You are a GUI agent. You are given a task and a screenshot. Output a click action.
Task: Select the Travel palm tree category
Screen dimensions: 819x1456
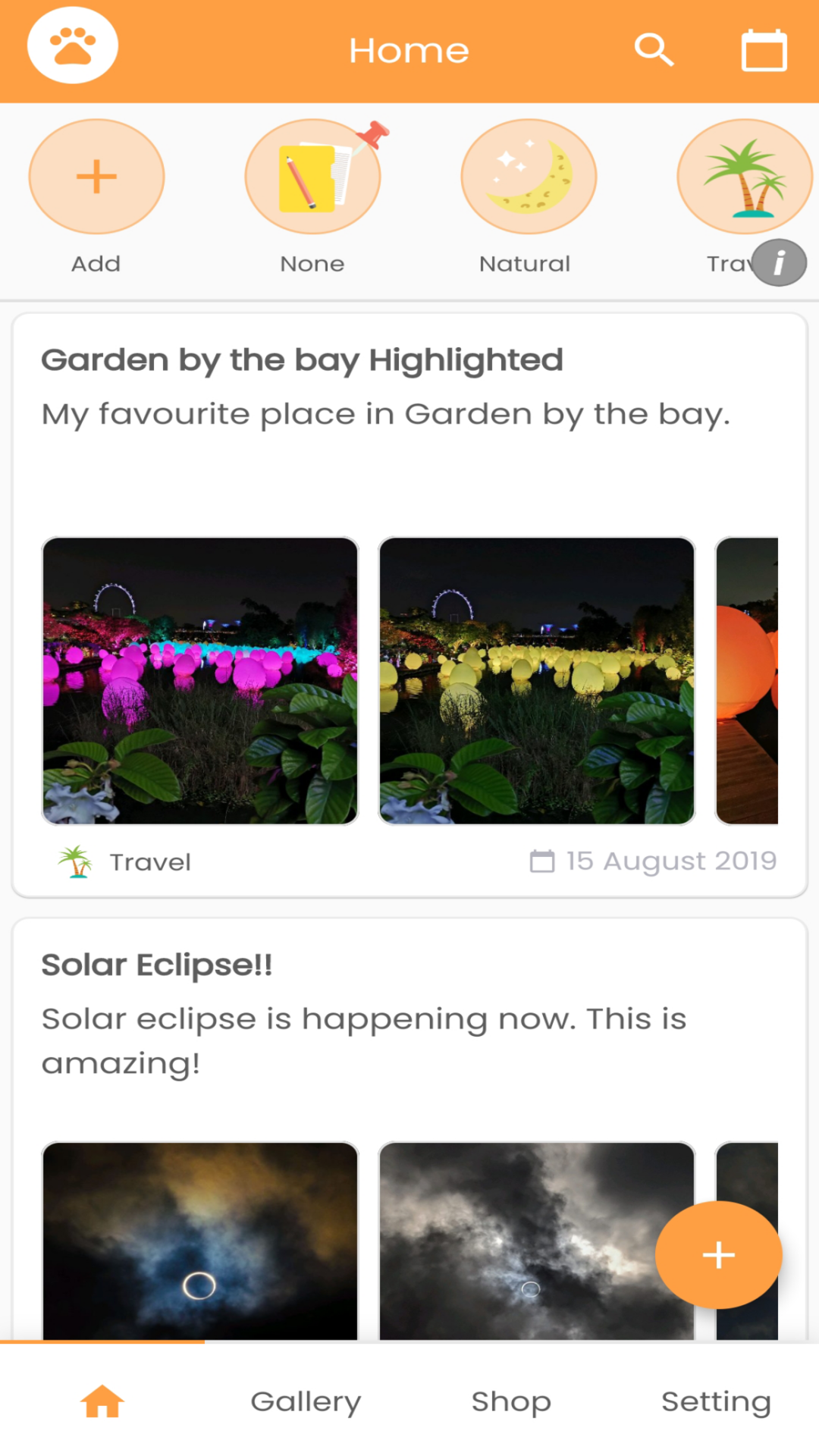745,177
